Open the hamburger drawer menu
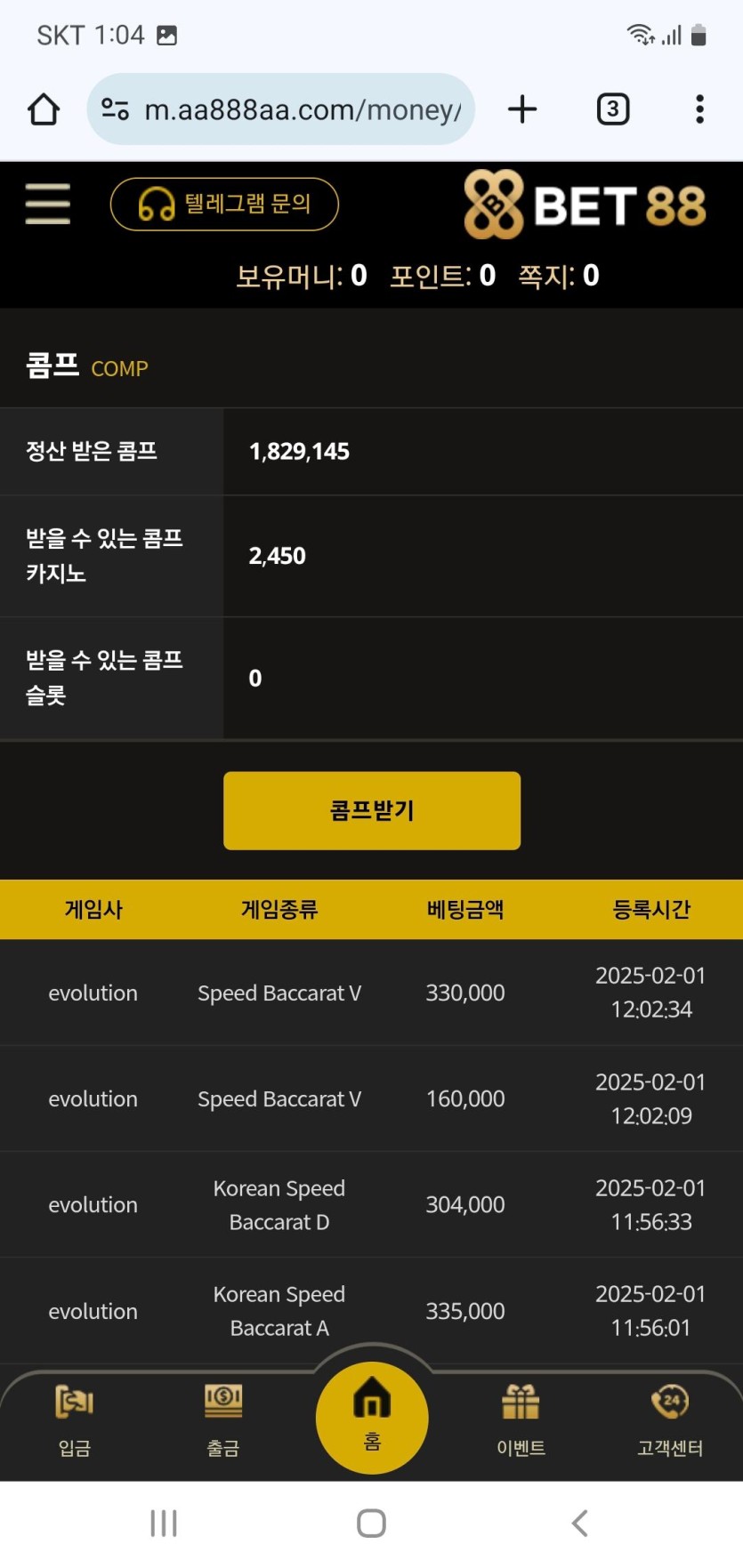The width and height of the screenshot is (743, 1568). pos(48,204)
